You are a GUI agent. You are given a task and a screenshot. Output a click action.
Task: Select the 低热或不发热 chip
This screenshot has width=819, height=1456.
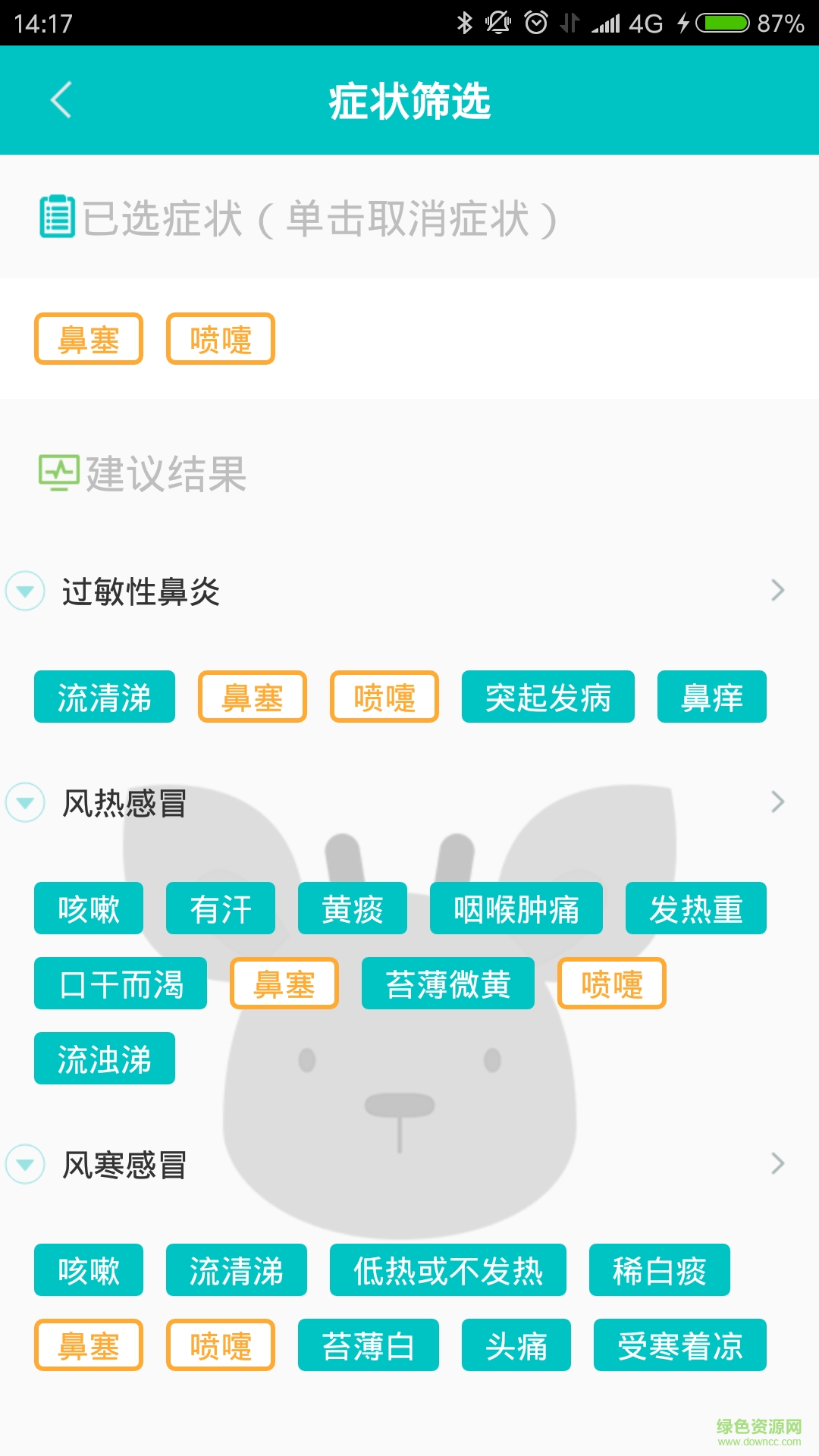[x=447, y=1270]
